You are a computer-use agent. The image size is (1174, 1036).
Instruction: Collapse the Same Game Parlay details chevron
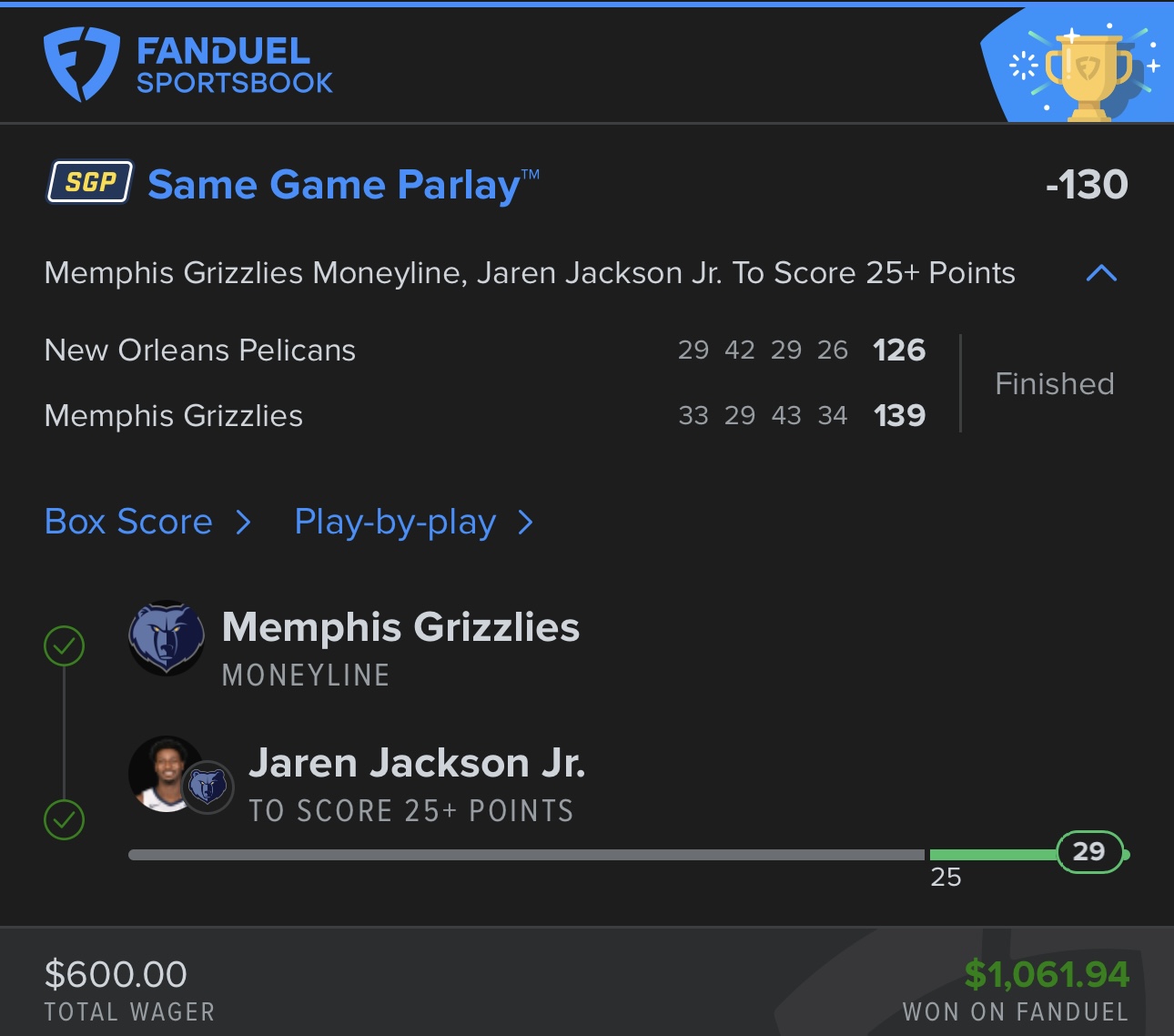point(1101,273)
